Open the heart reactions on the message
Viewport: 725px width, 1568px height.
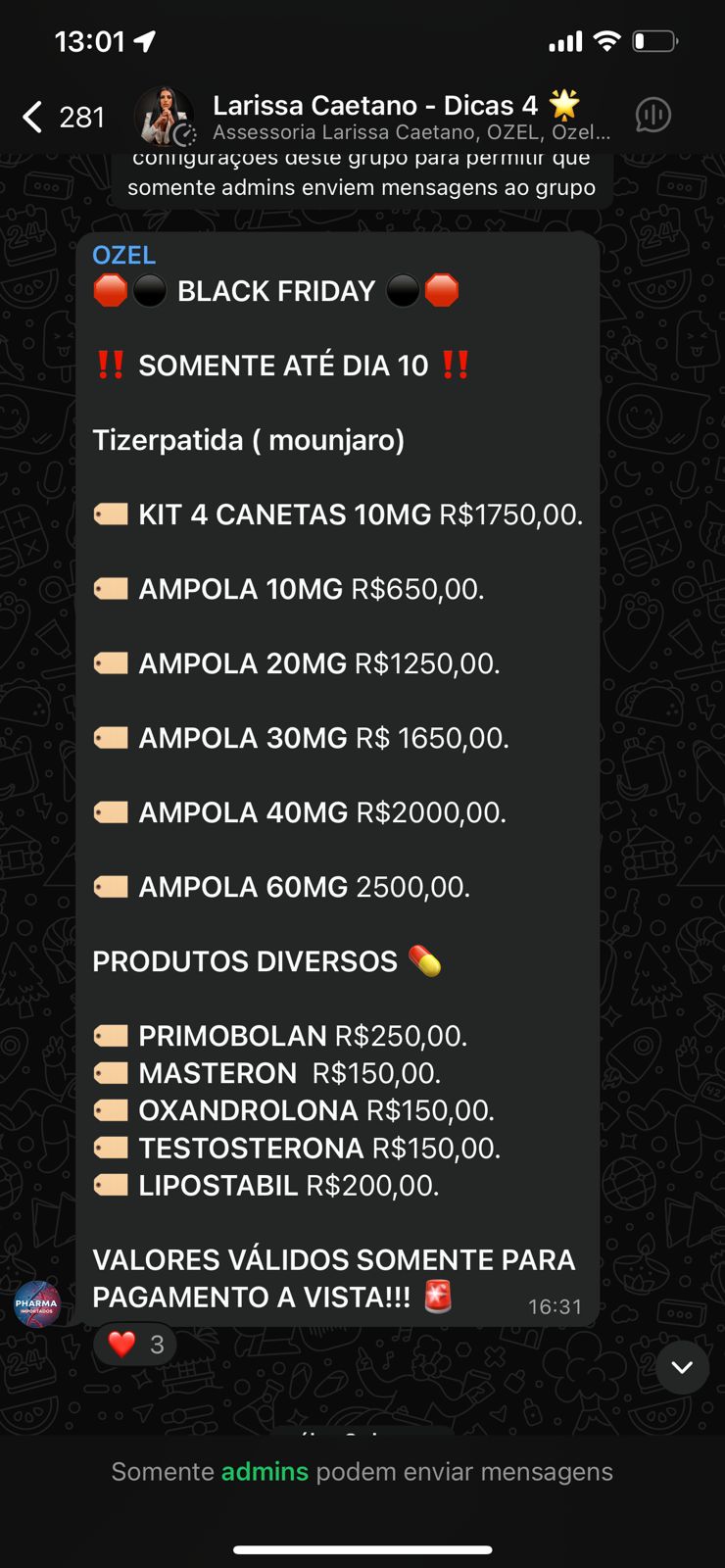point(135,1345)
